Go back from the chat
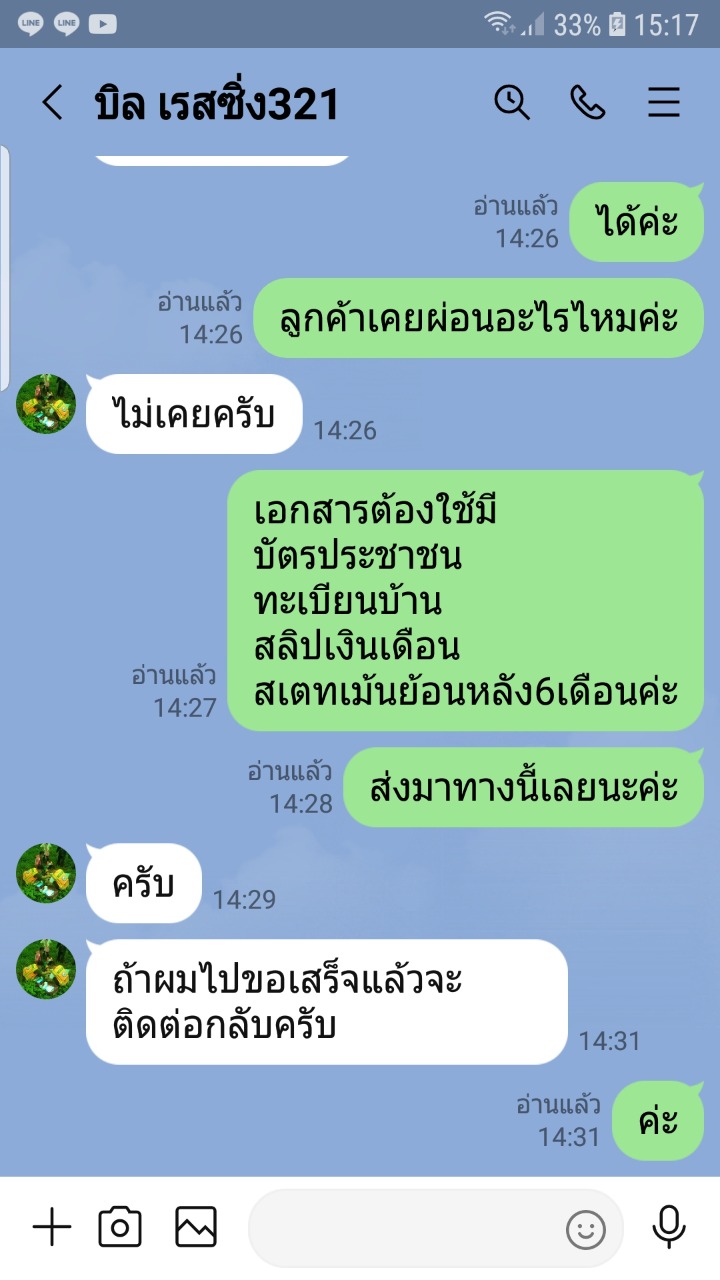This screenshot has height=1280, width=720. (52, 103)
